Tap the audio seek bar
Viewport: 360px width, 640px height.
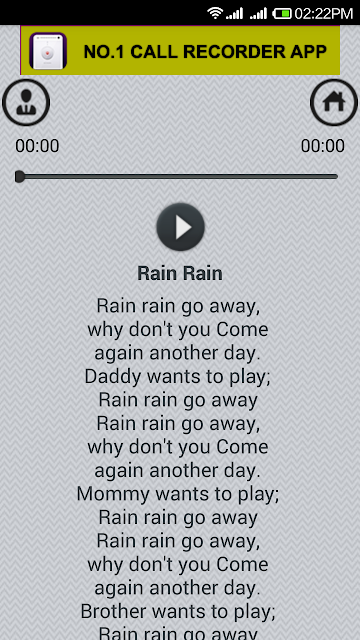[176, 177]
